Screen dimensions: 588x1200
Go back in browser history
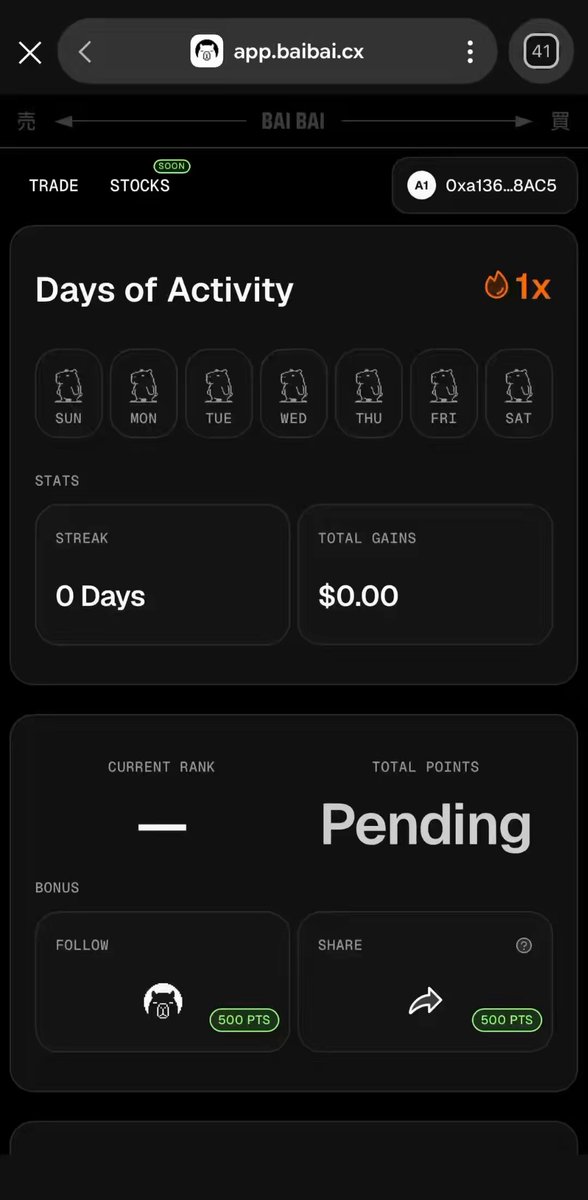(x=85, y=52)
